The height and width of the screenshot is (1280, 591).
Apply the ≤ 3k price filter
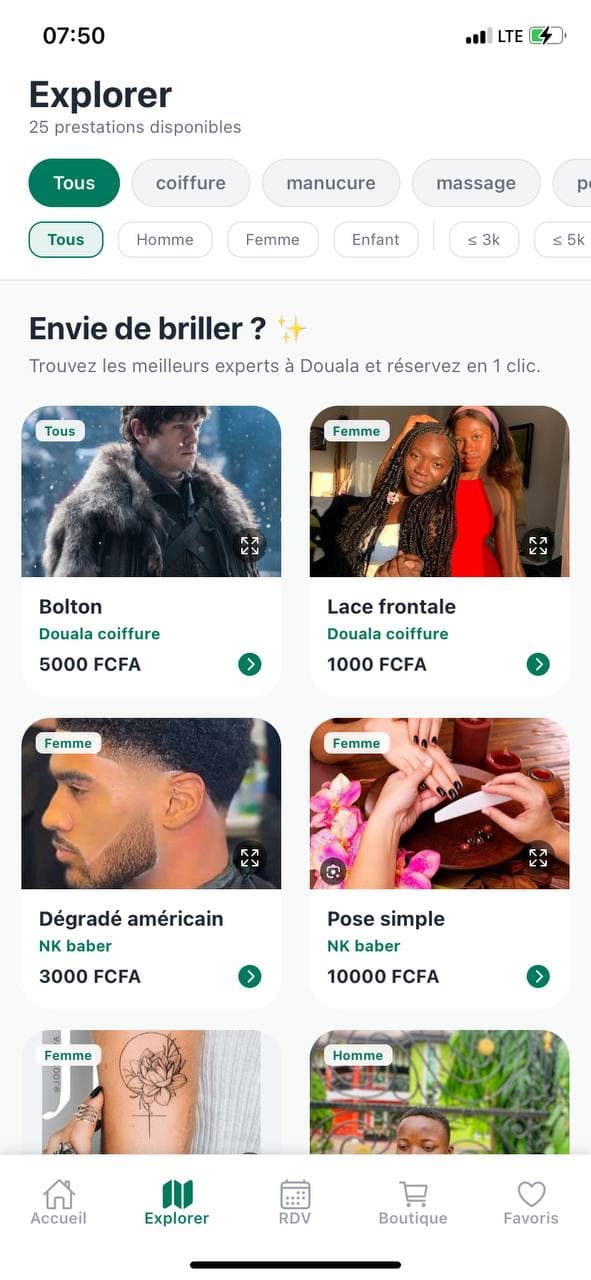(x=484, y=240)
